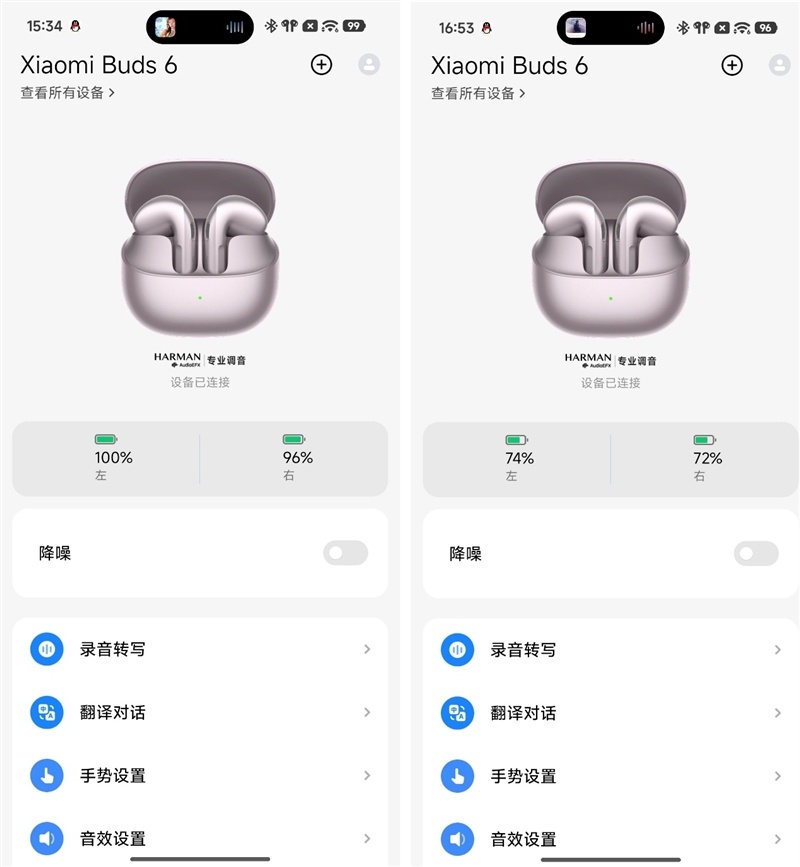
Task: Tap 设备已连接 connection status text
Action: (x=200, y=382)
